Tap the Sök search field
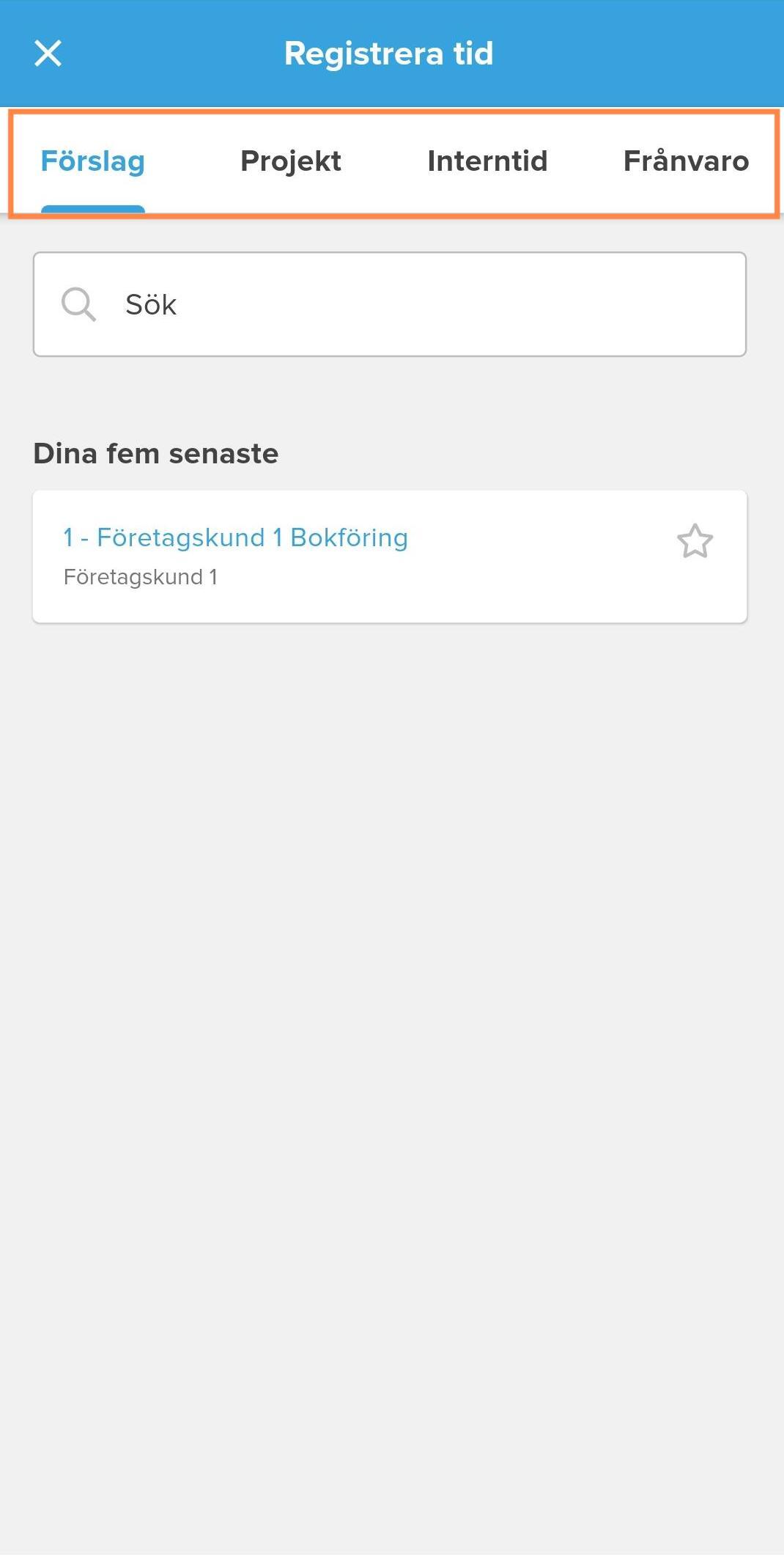This screenshot has height=1555, width=784. (390, 304)
